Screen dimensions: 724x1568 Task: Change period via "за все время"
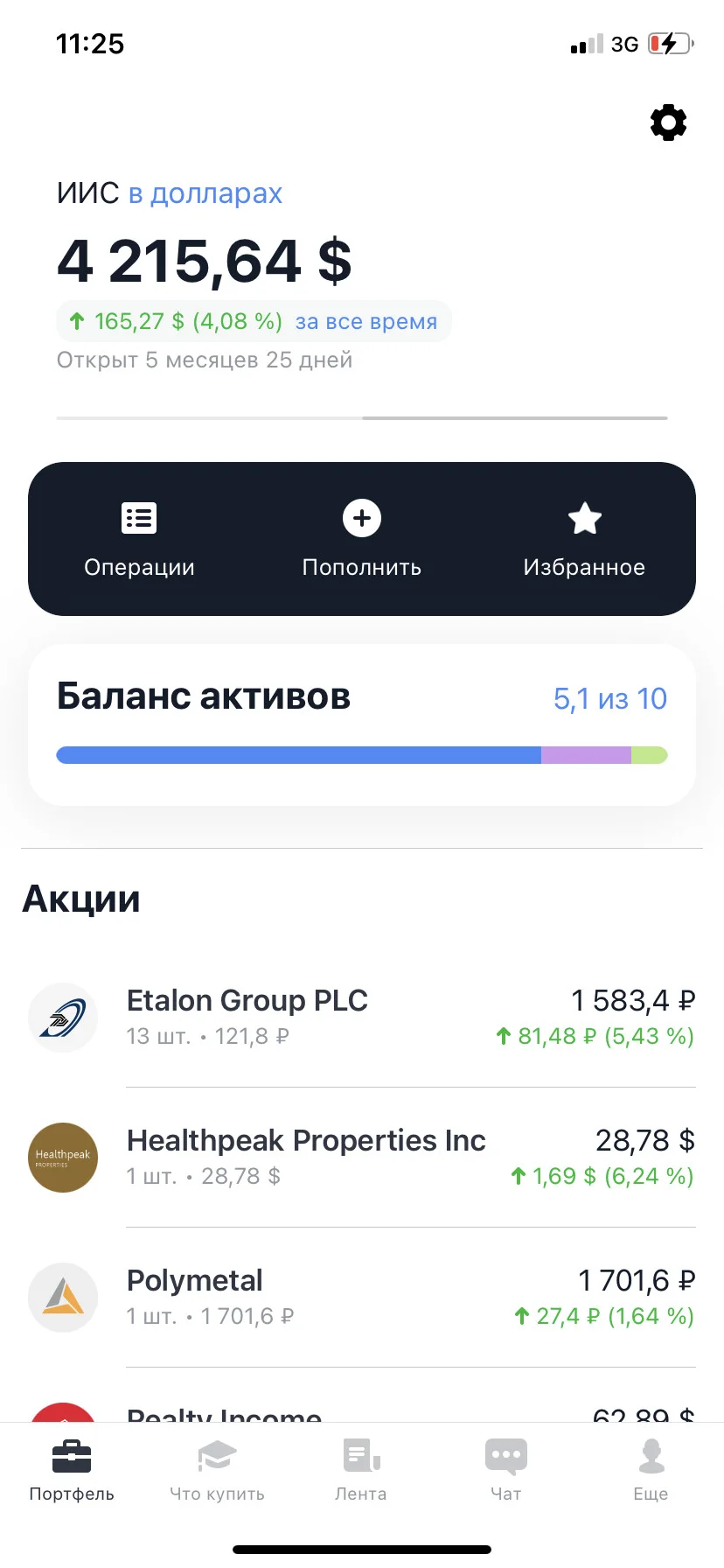point(366,321)
